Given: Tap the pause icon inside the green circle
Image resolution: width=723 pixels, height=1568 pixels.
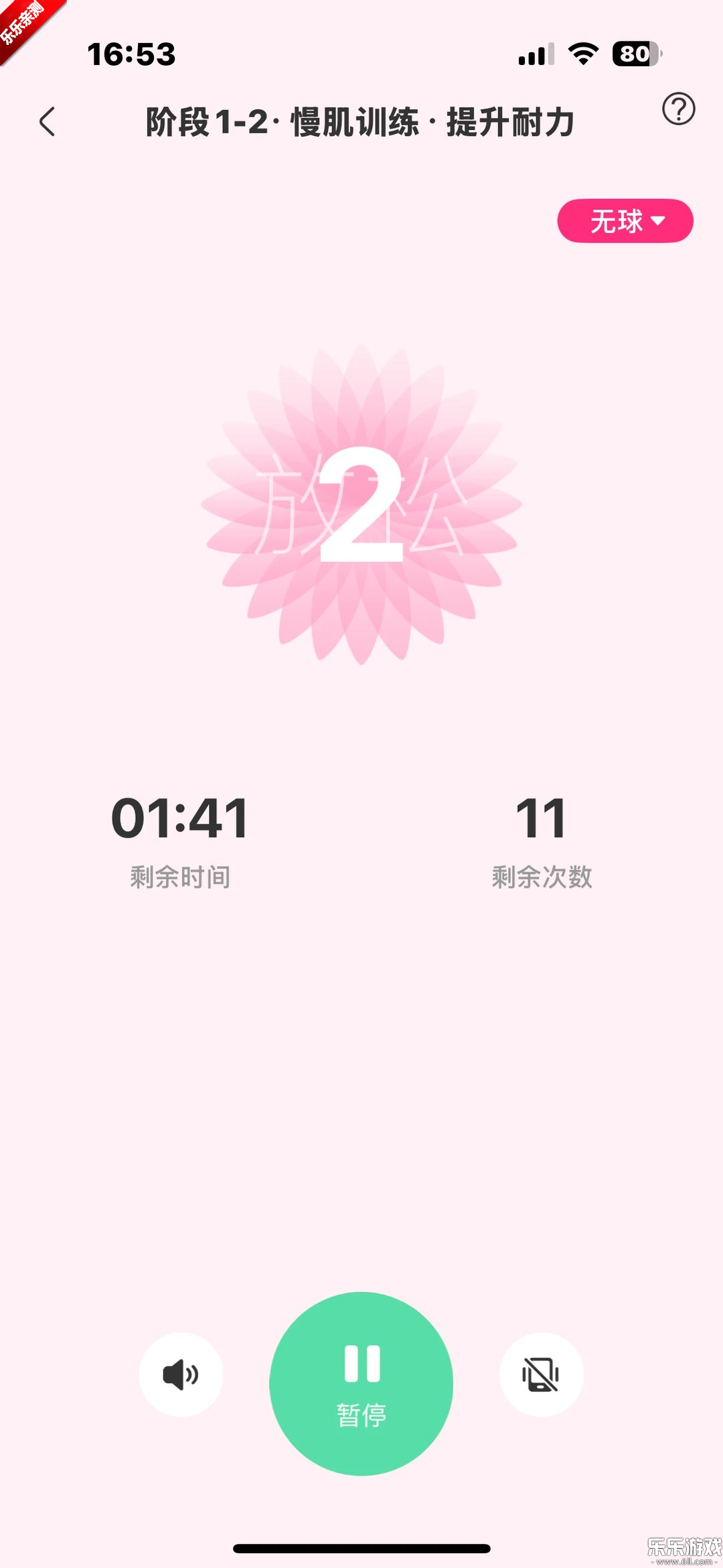Looking at the screenshot, I should click(x=361, y=1362).
